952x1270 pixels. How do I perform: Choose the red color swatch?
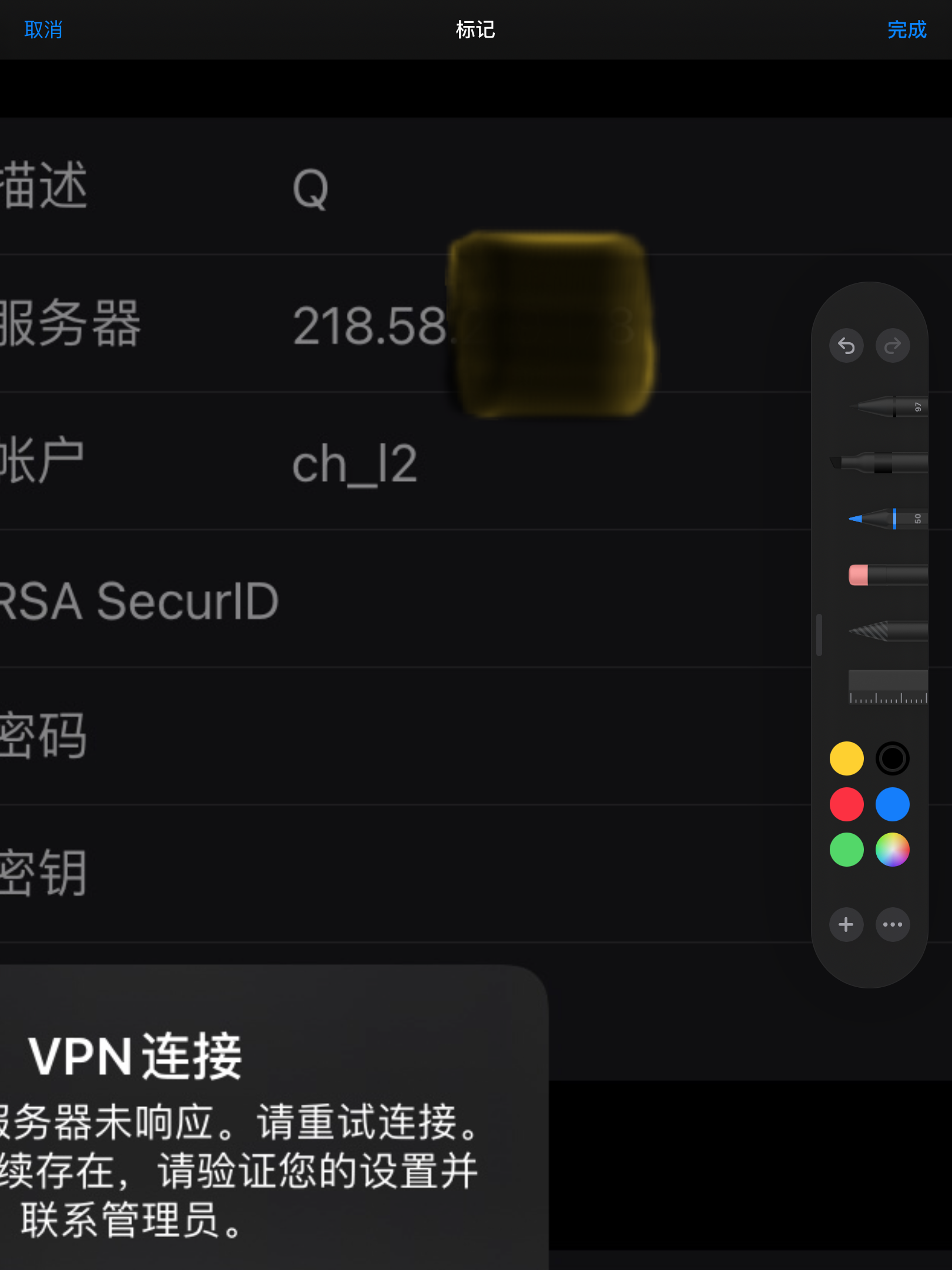846,804
